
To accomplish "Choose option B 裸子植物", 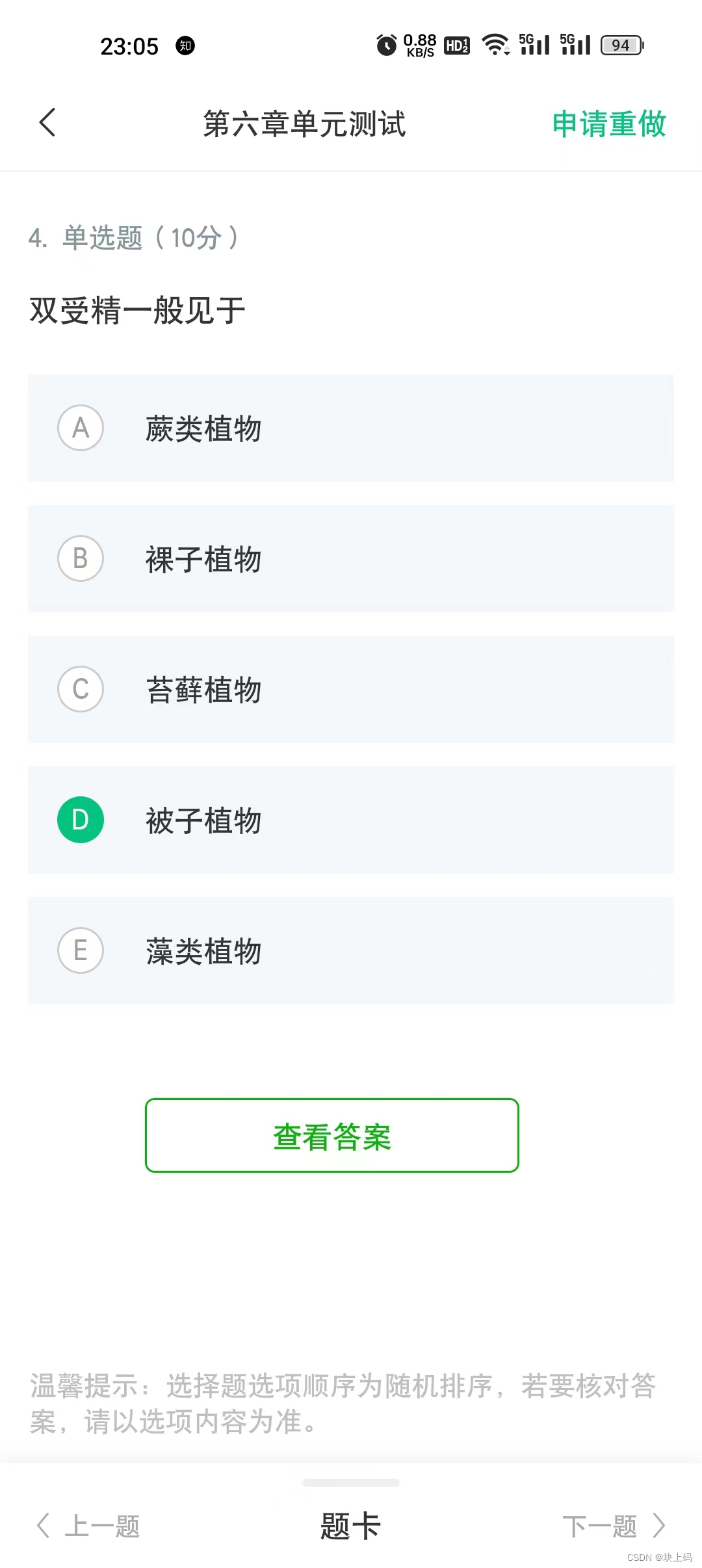I will click(x=351, y=559).
